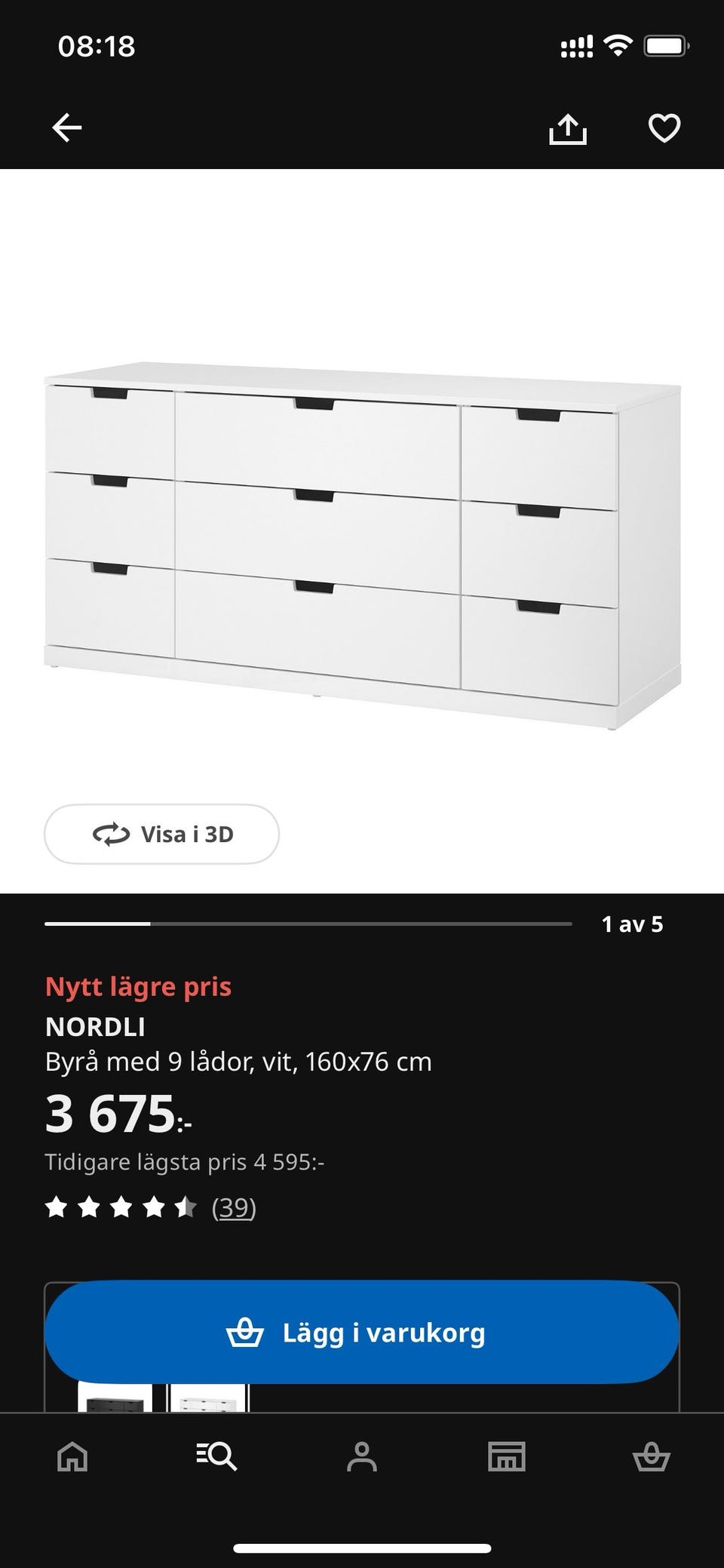Tap Visa i 3D button

[161, 834]
